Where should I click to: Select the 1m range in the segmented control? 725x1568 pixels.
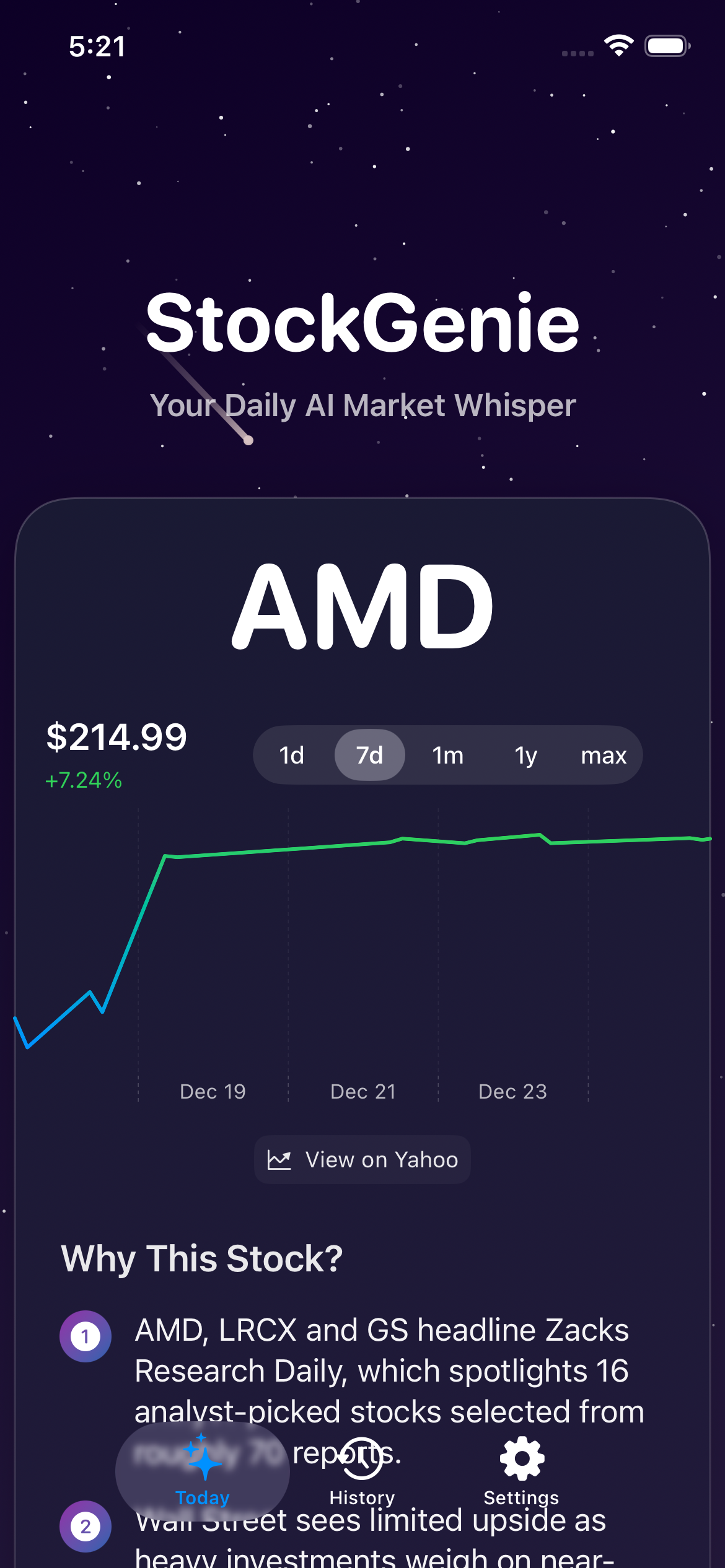(447, 755)
